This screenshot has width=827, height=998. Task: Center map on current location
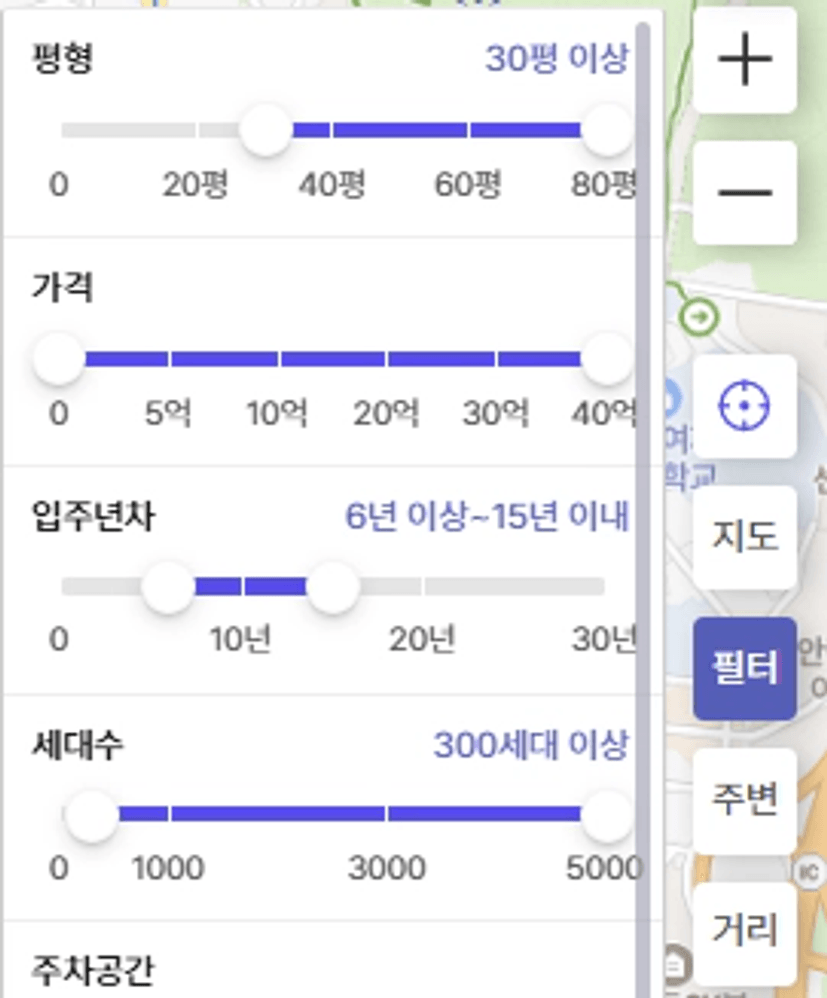[x=745, y=406]
